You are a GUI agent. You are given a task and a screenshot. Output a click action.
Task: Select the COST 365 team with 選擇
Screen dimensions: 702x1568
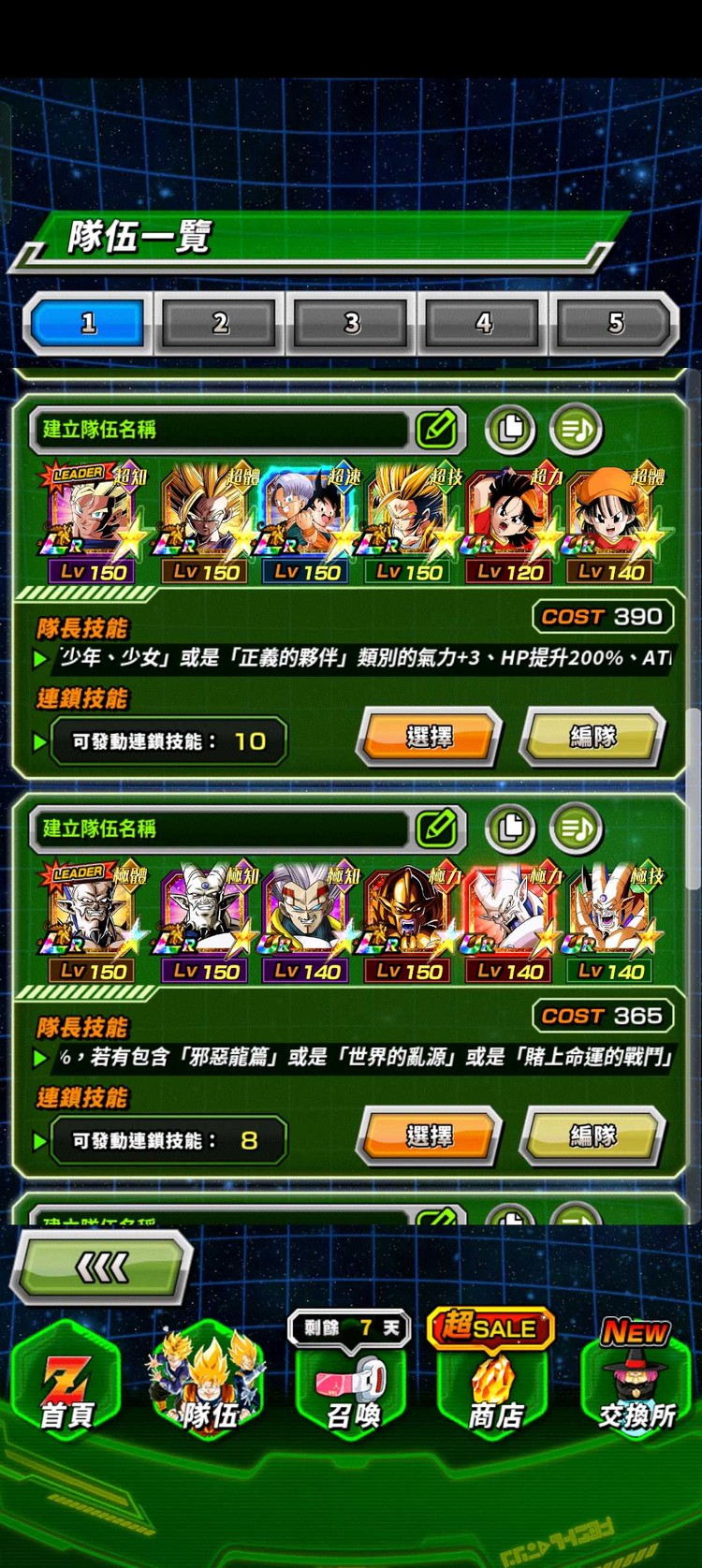click(x=430, y=1136)
